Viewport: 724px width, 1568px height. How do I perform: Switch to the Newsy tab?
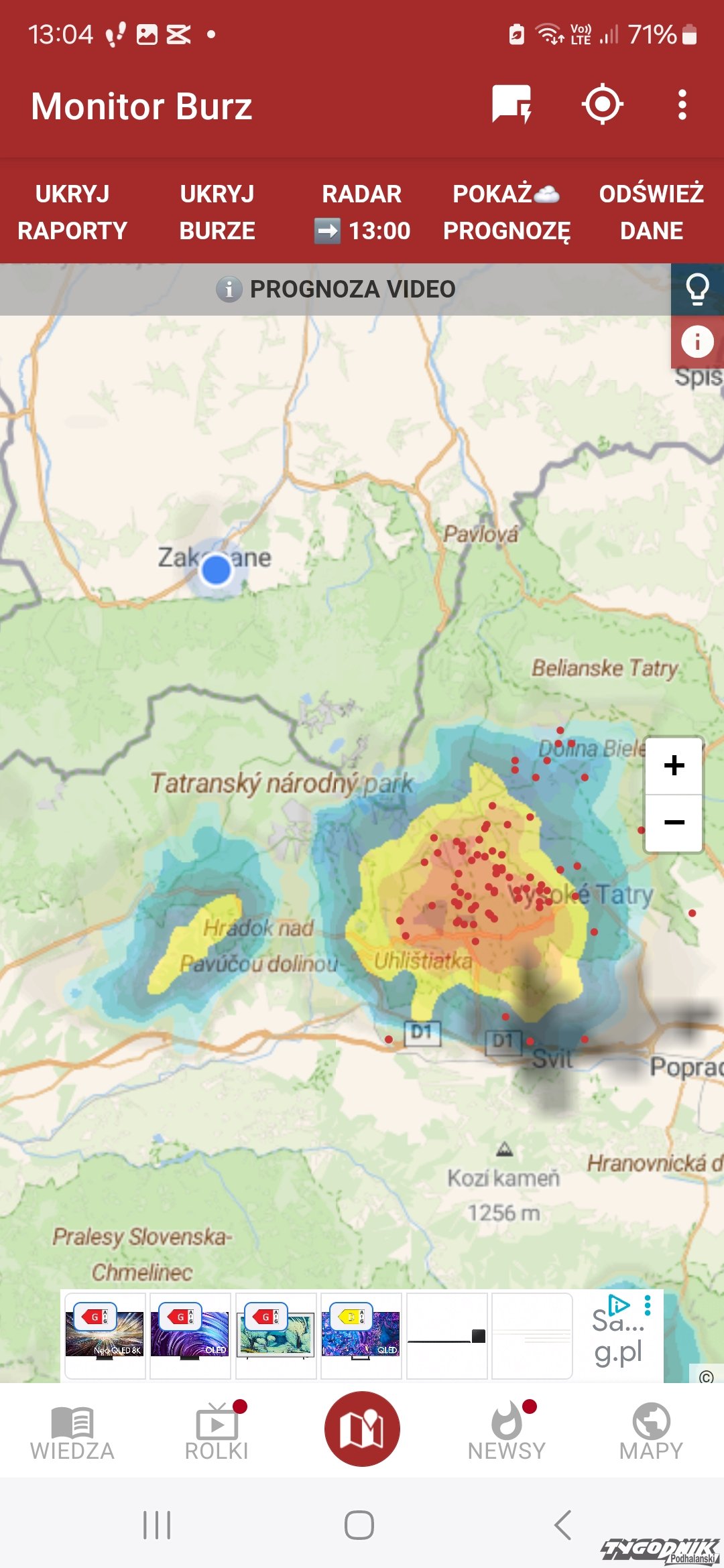tap(507, 1431)
